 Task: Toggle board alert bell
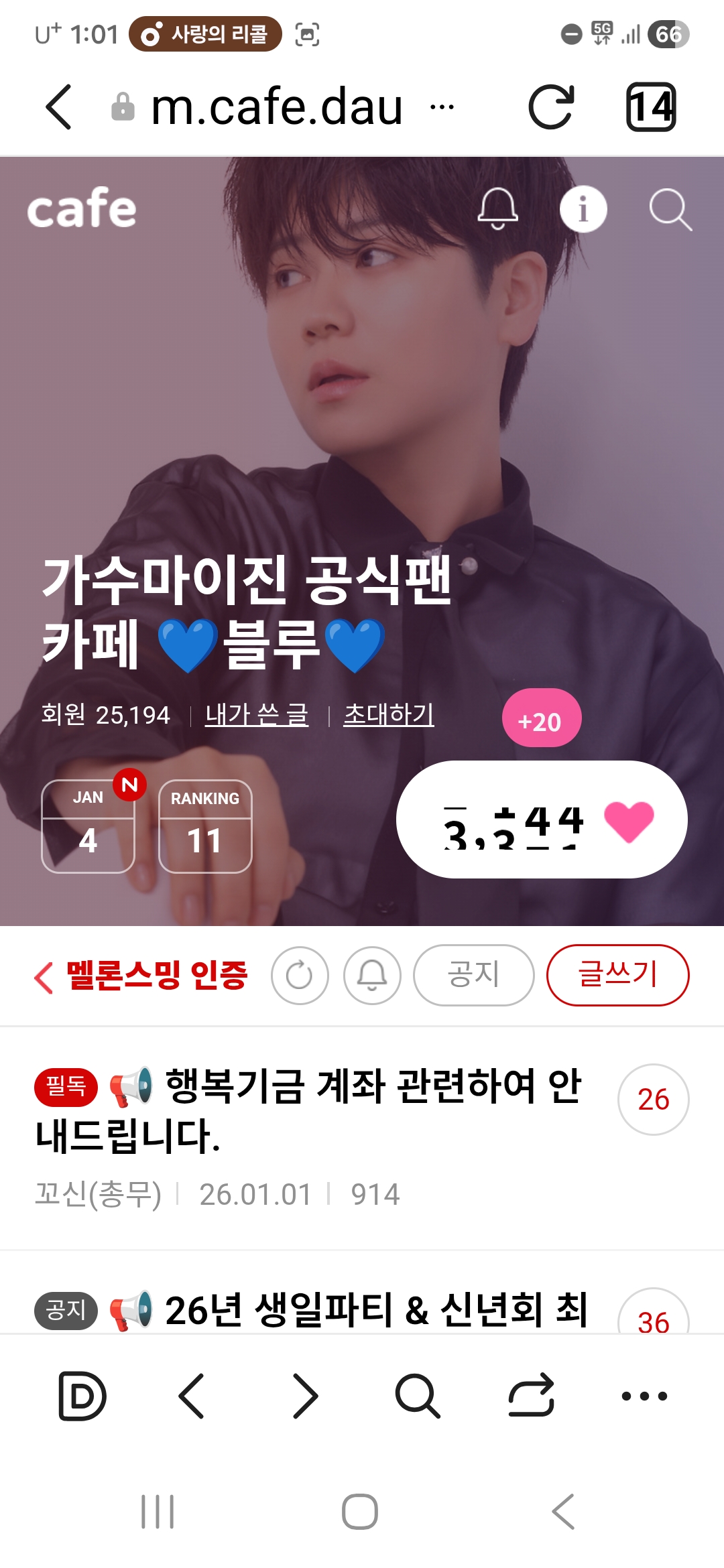click(372, 976)
